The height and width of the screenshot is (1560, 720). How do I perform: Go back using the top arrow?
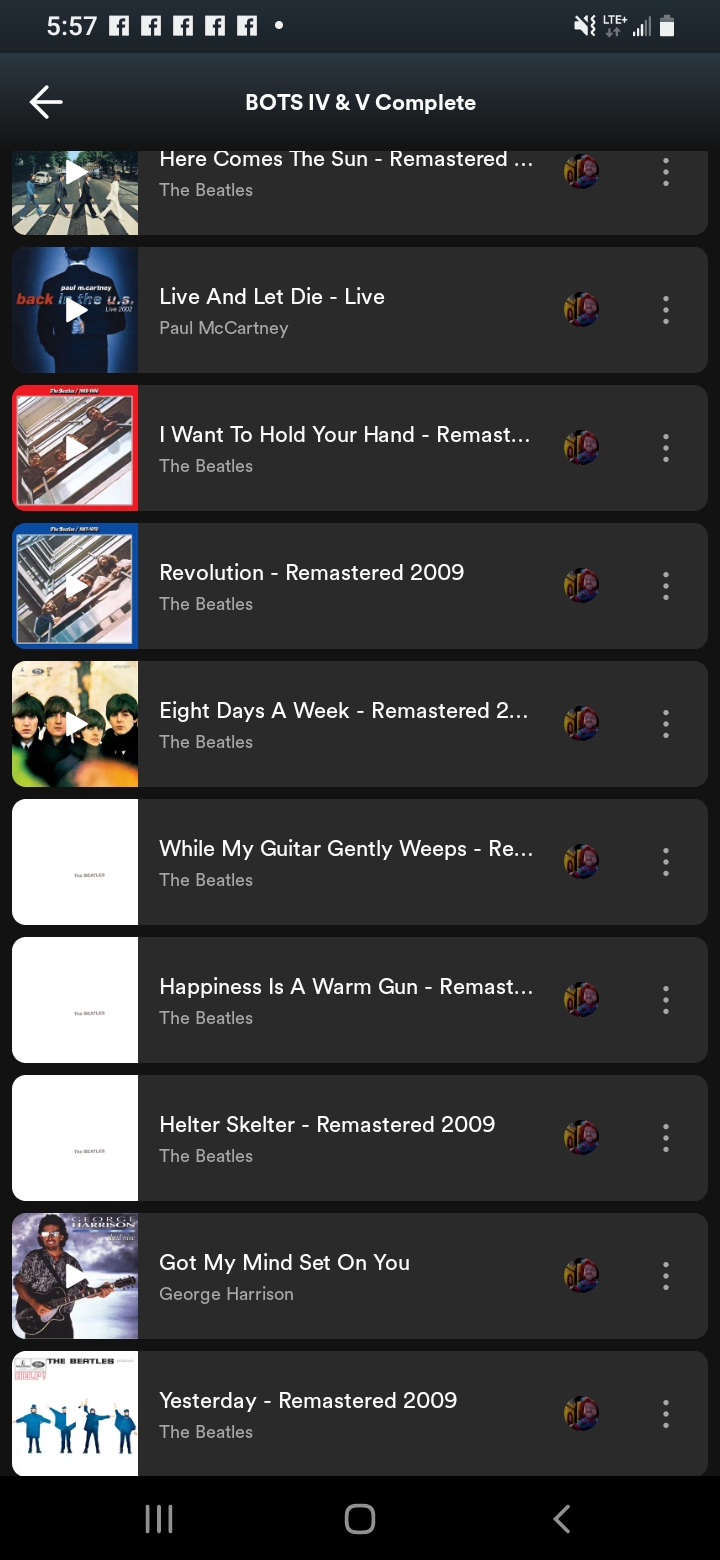point(46,102)
